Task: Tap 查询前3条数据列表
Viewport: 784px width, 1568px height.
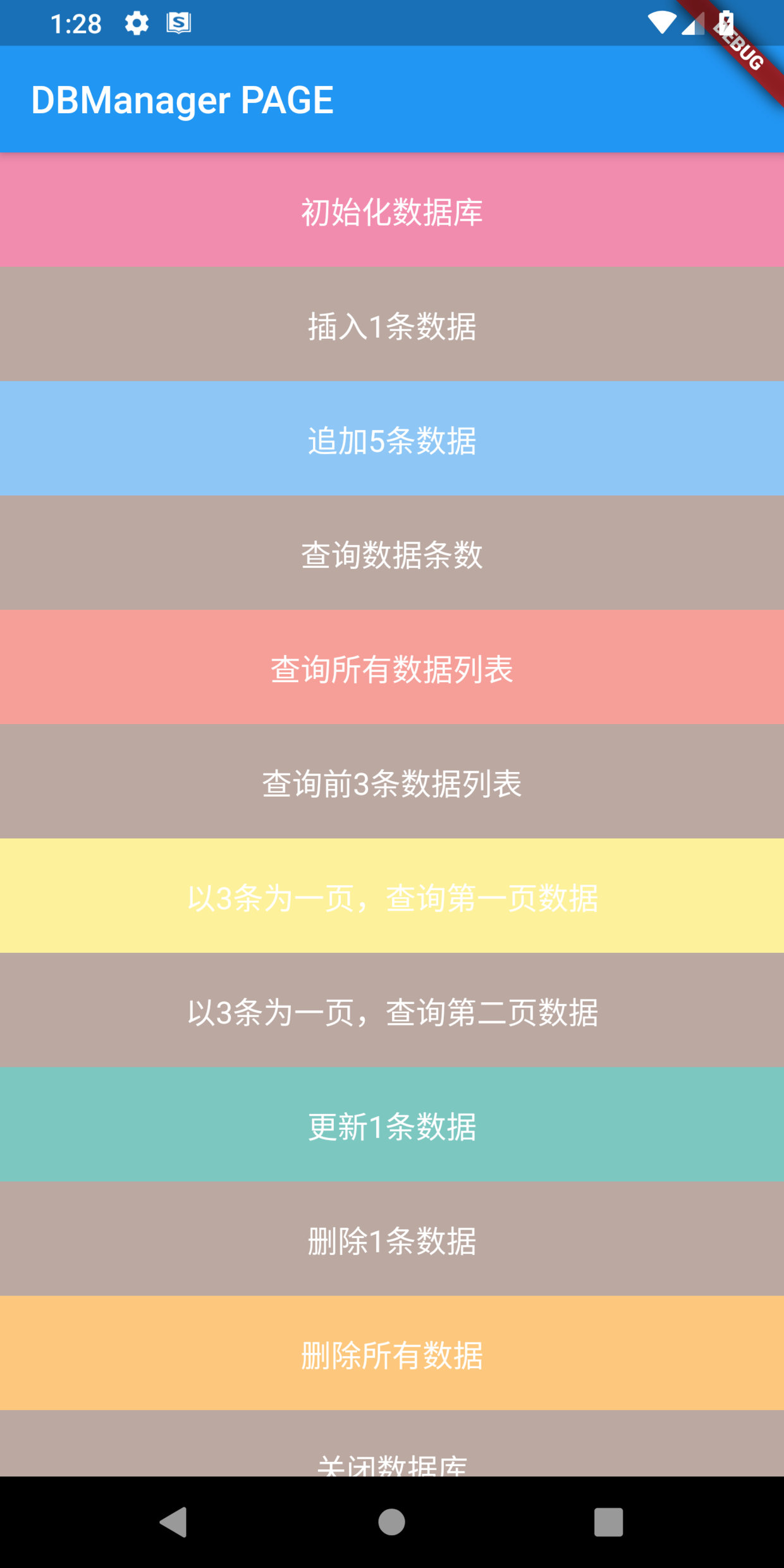Action: [392, 783]
